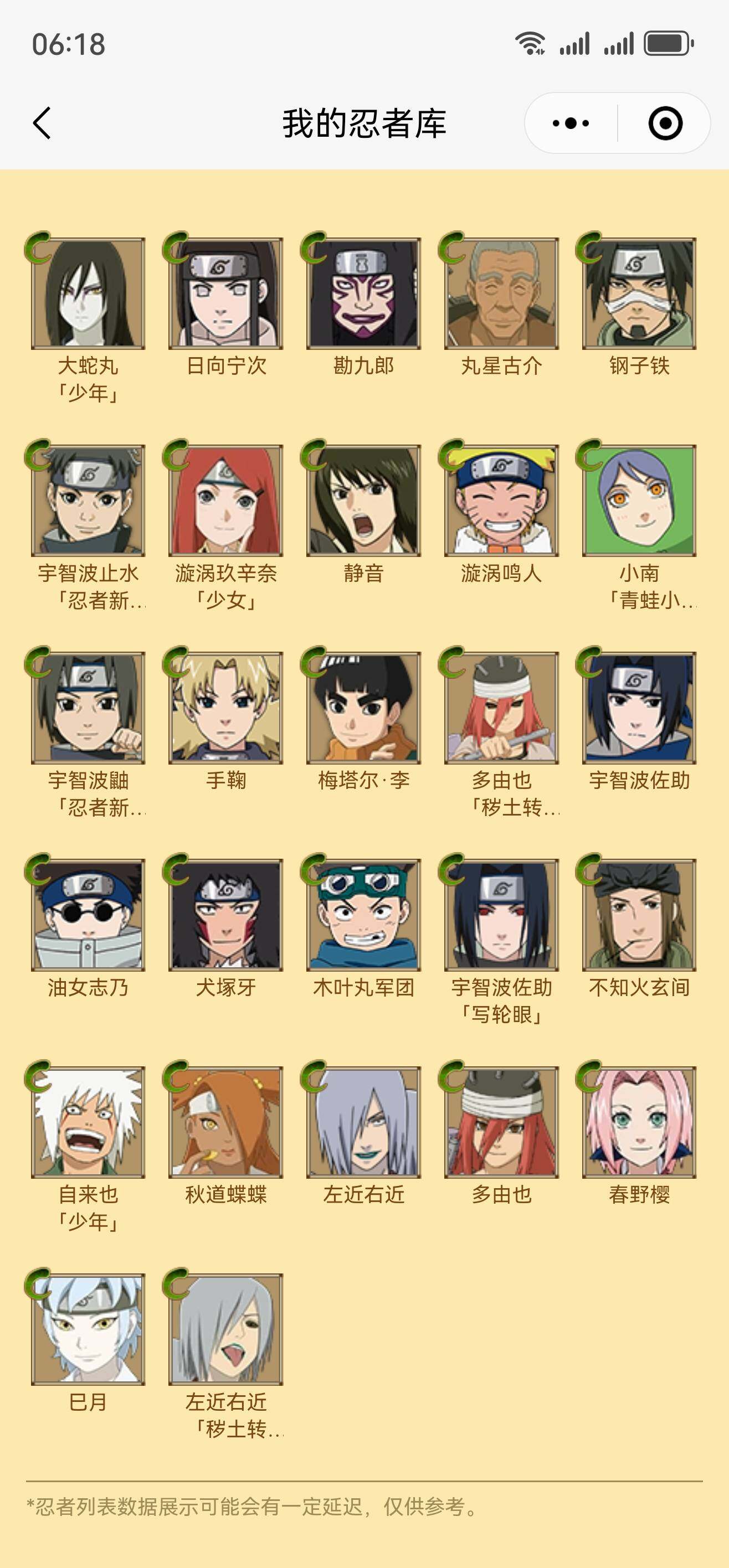The image size is (729, 1568).
Task: Tap the 钢子铁 ninja tile
Action: pos(639,293)
